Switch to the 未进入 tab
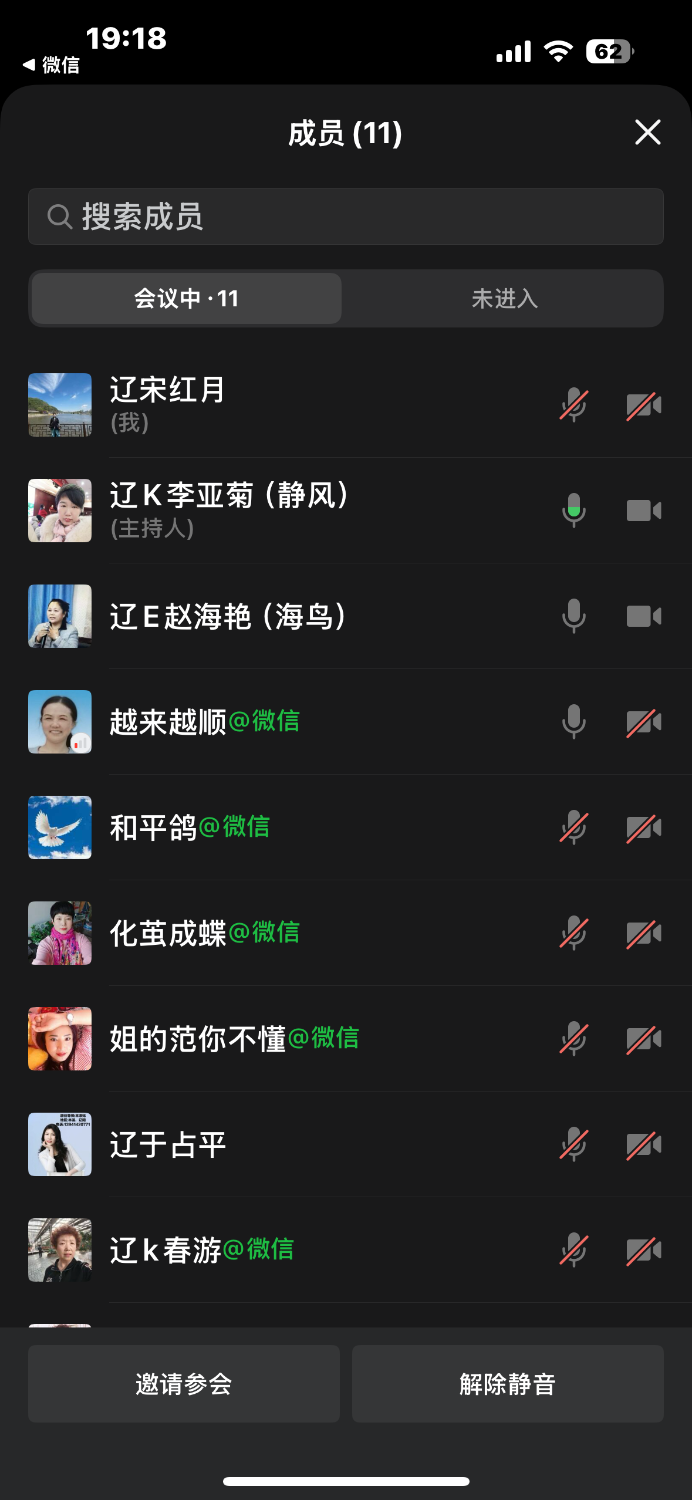The height and width of the screenshot is (1500, 692). click(504, 299)
